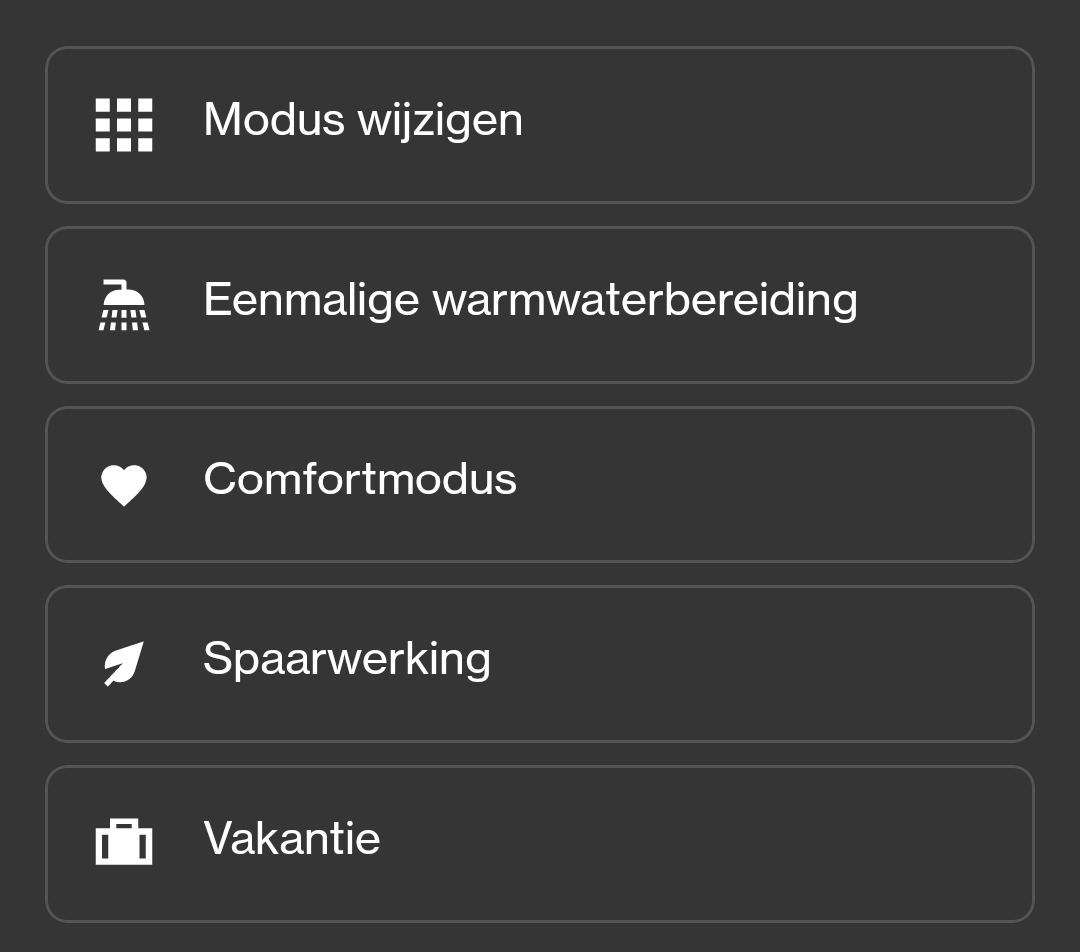Screen dimensions: 1080x952
Task: Open the Modus wijzigen option
Action: (x=540, y=125)
